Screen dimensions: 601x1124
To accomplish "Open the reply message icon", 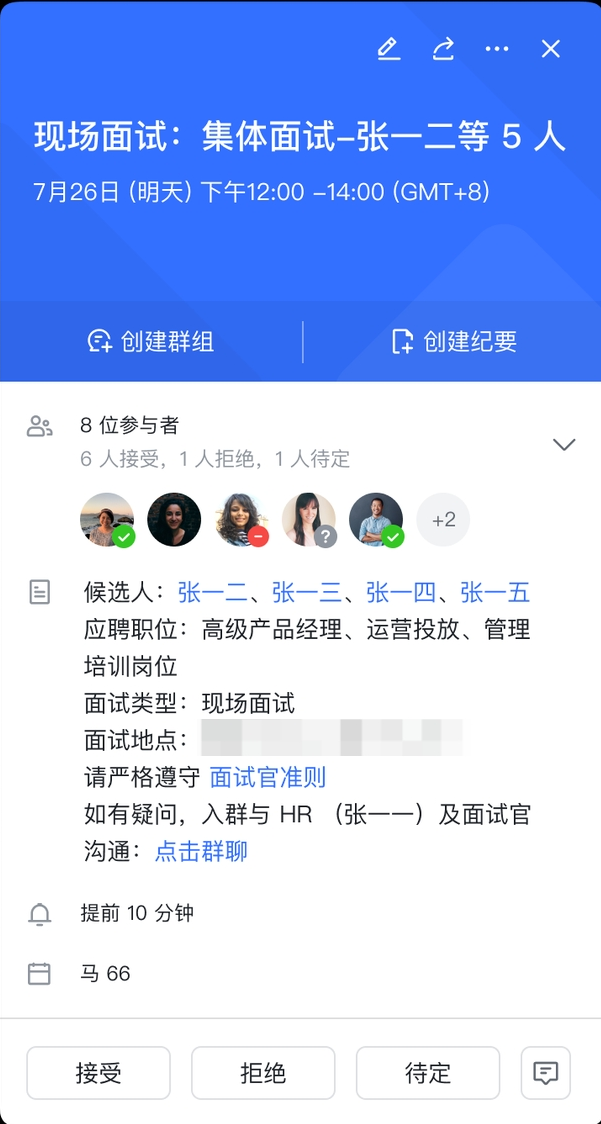I will pyautogui.click(x=546, y=1074).
